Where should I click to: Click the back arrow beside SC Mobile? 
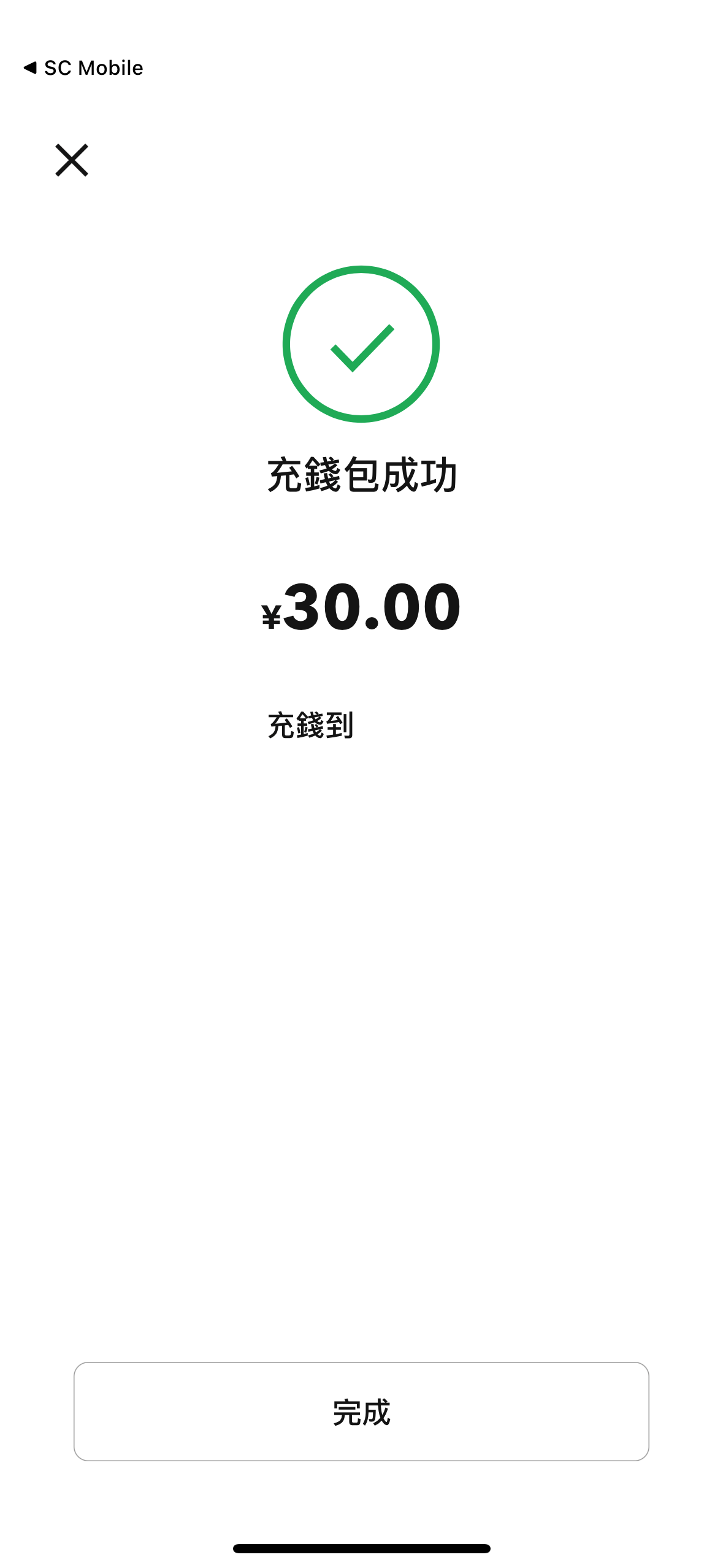[29, 67]
